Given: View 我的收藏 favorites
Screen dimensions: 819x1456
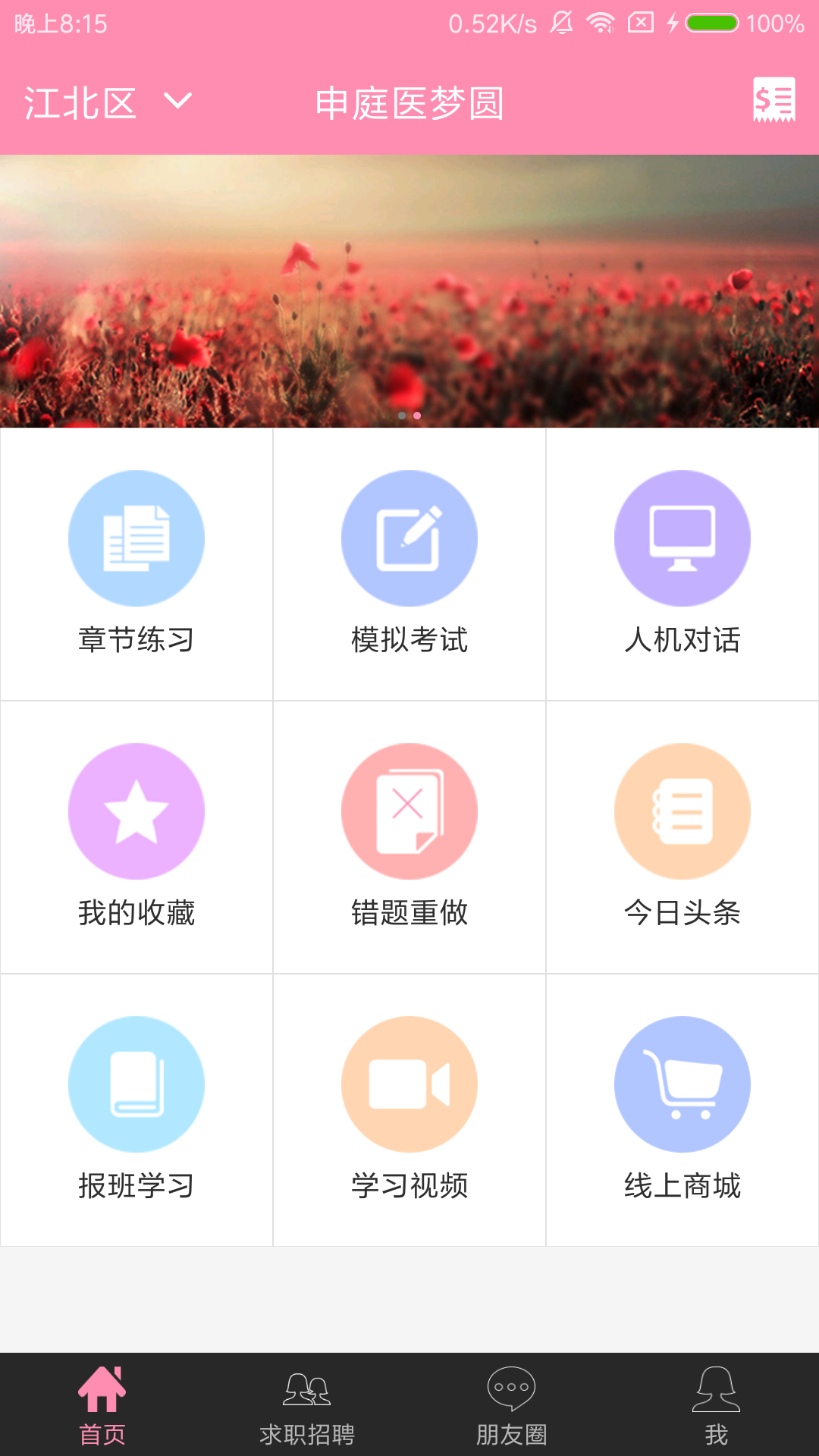Looking at the screenshot, I should tap(136, 836).
